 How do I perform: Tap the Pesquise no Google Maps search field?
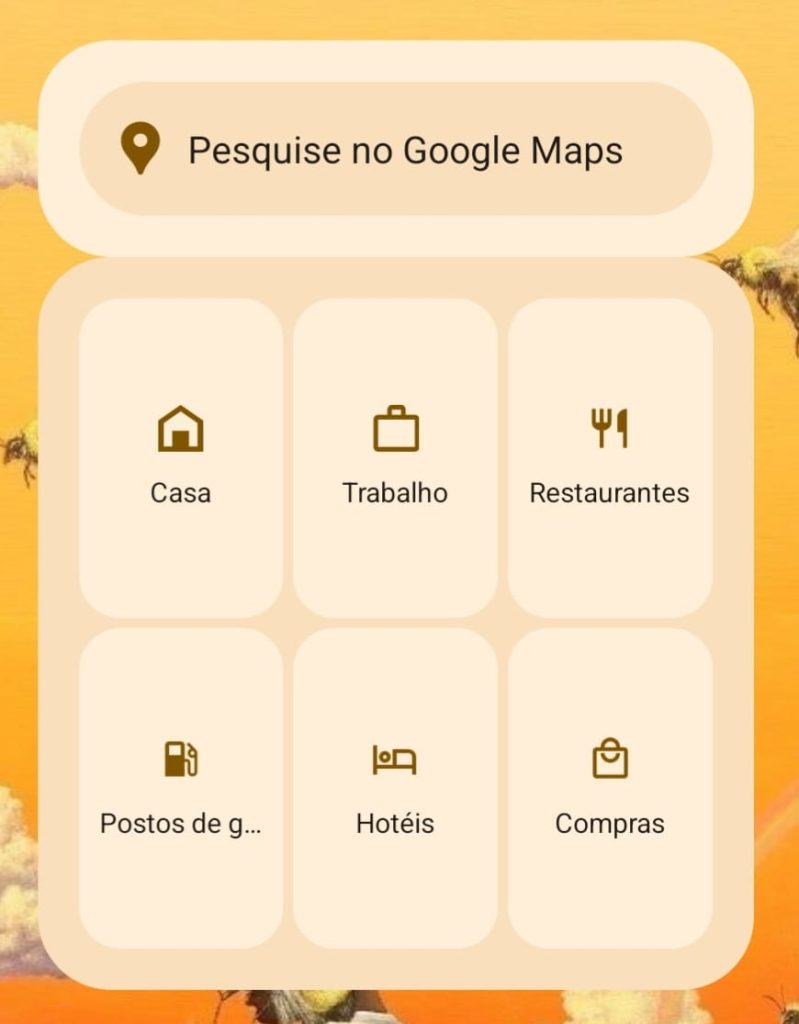(407, 150)
